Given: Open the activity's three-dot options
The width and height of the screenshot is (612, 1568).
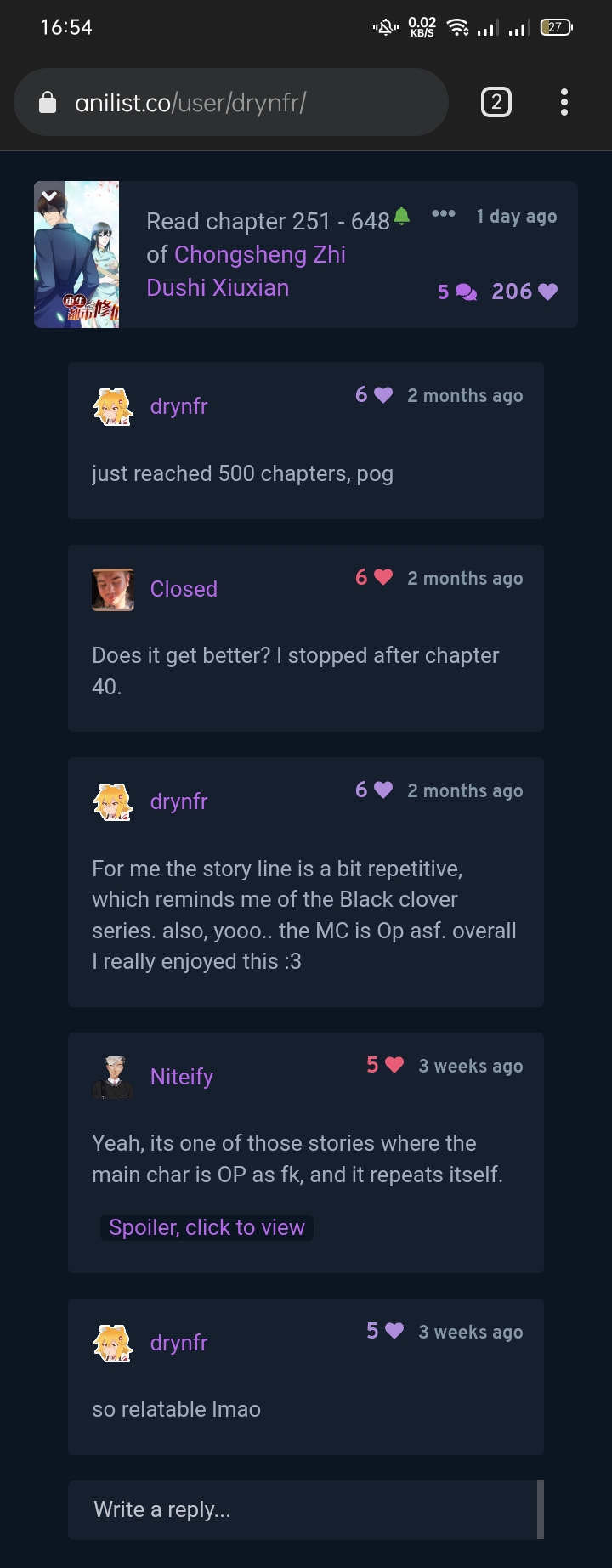Looking at the screenshot, I should click(x=443, y=214).
